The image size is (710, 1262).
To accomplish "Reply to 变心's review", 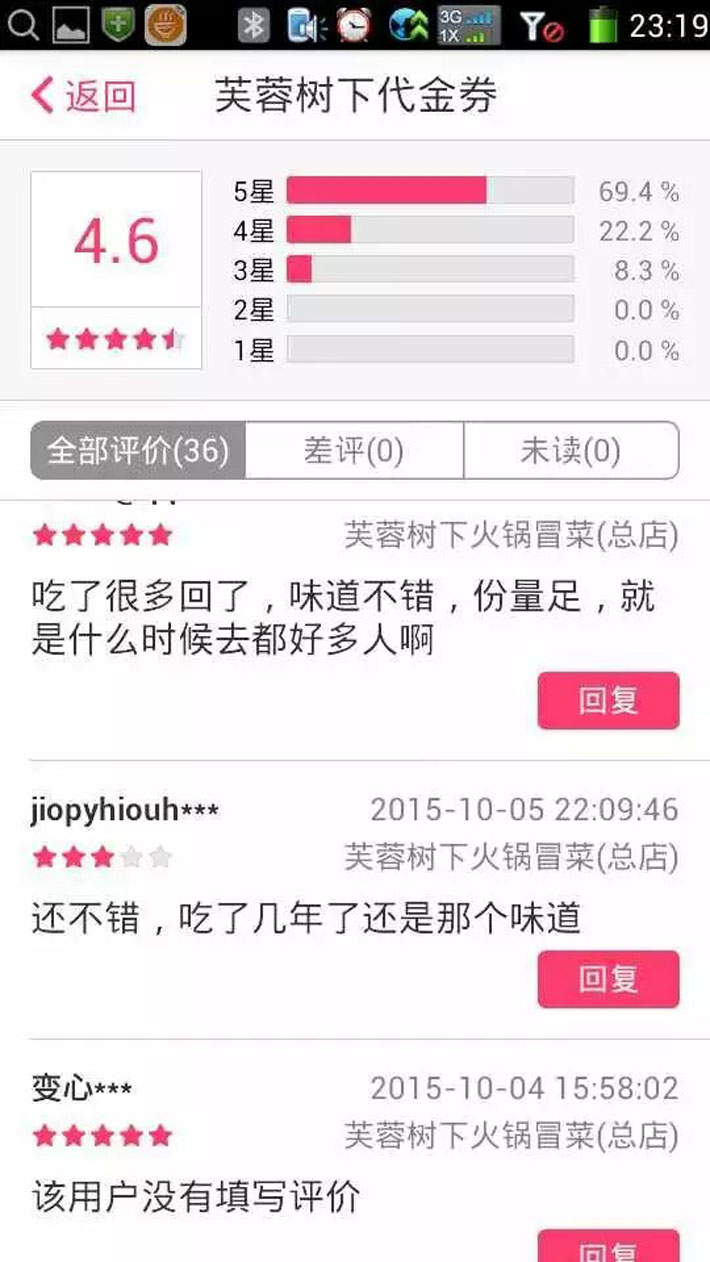I will coord(608,1248).
